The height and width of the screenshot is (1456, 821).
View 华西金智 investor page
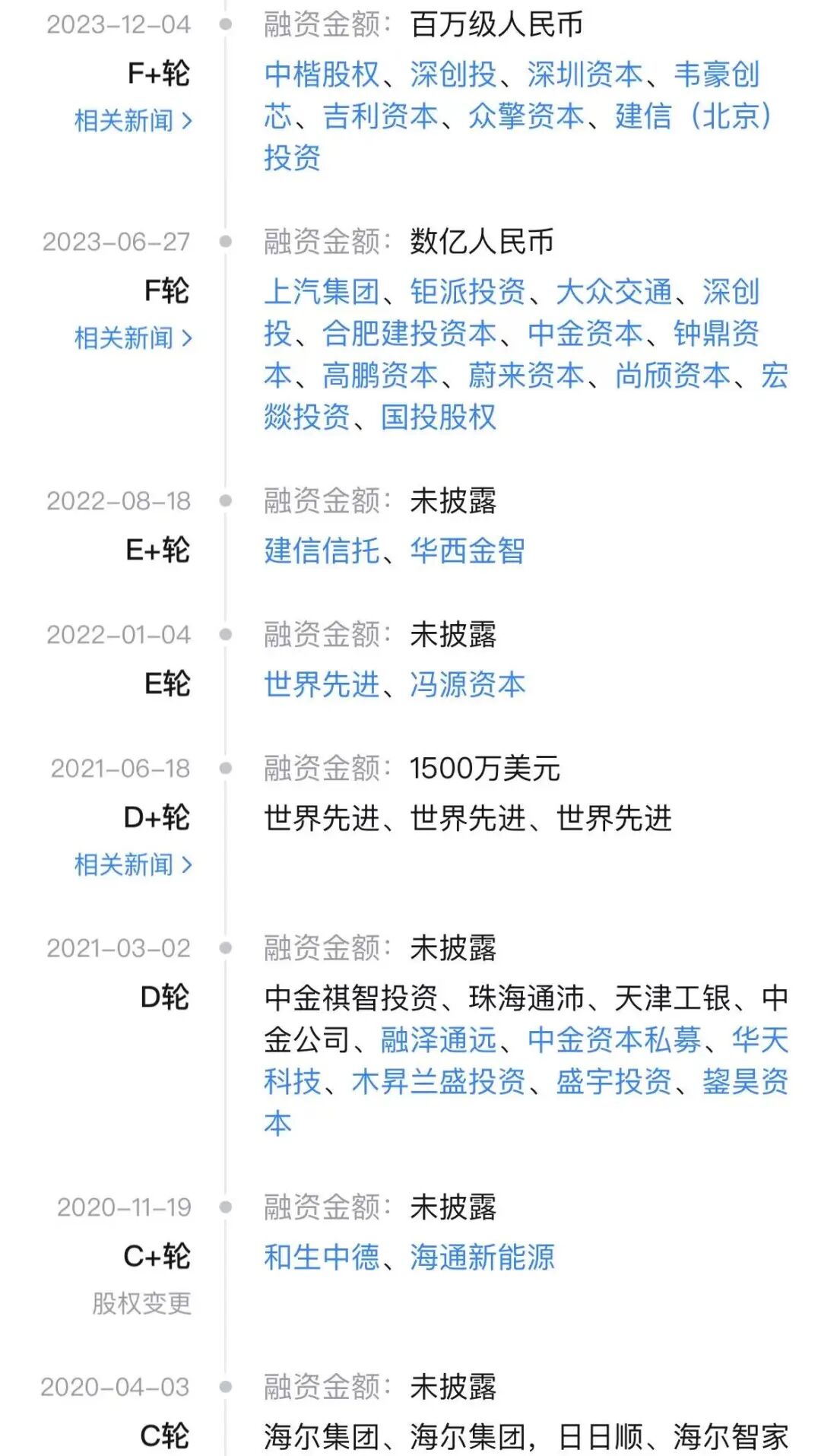point(468,550)
